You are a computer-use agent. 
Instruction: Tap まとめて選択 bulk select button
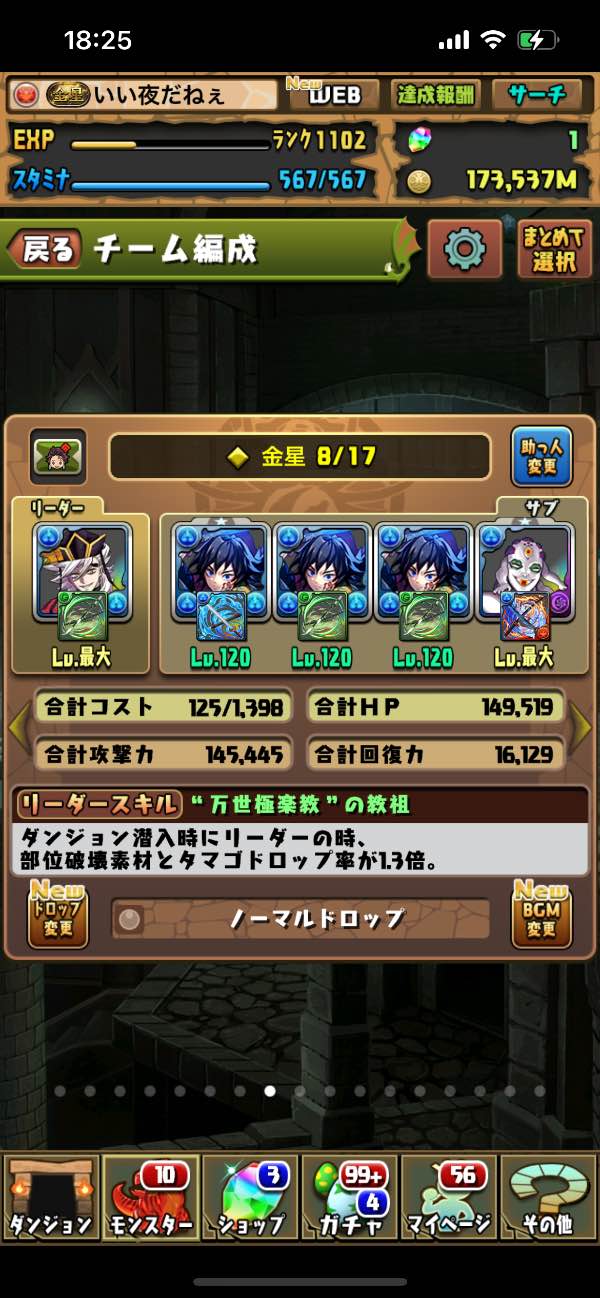(x=554, y=249)
